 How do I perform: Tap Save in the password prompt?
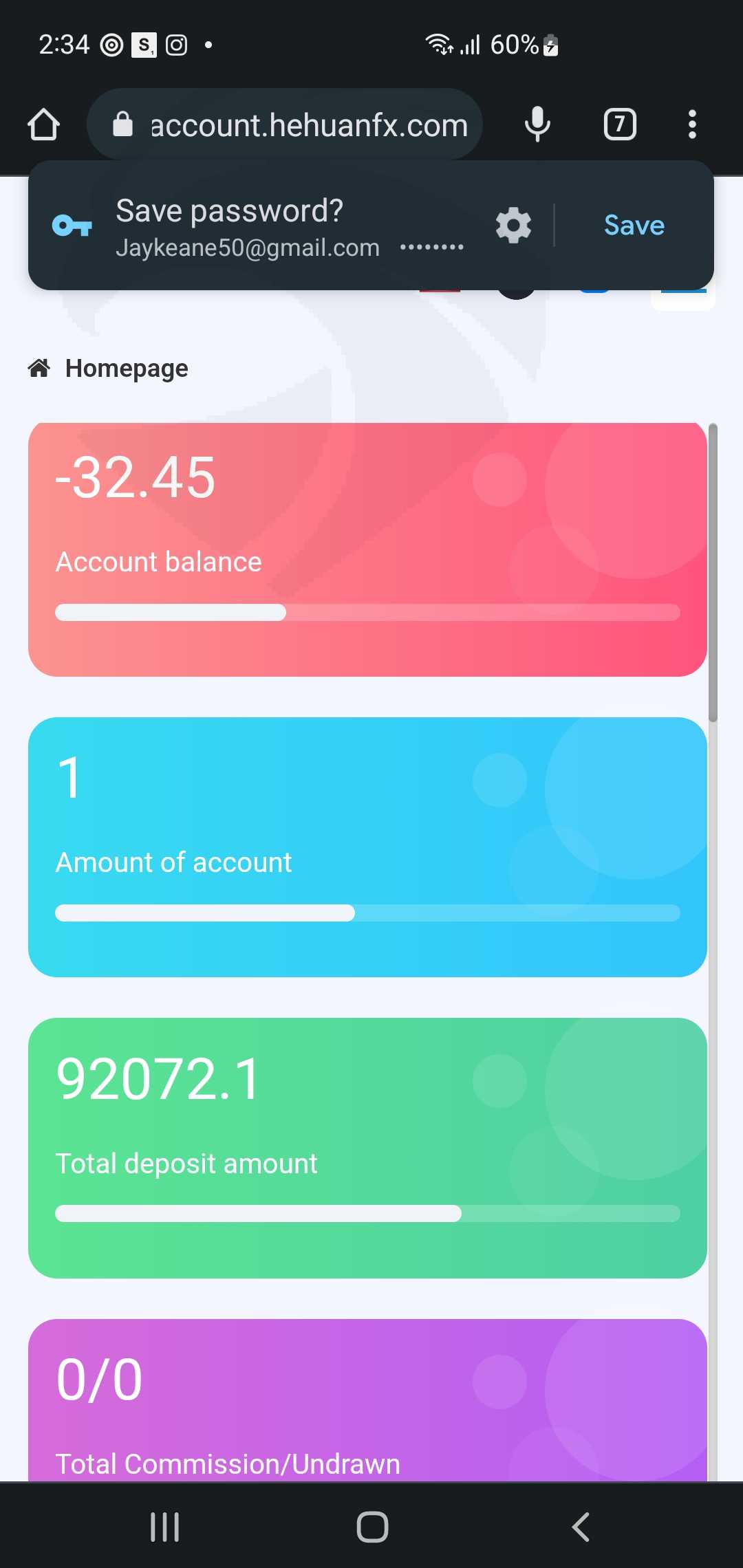pos(634,226)
